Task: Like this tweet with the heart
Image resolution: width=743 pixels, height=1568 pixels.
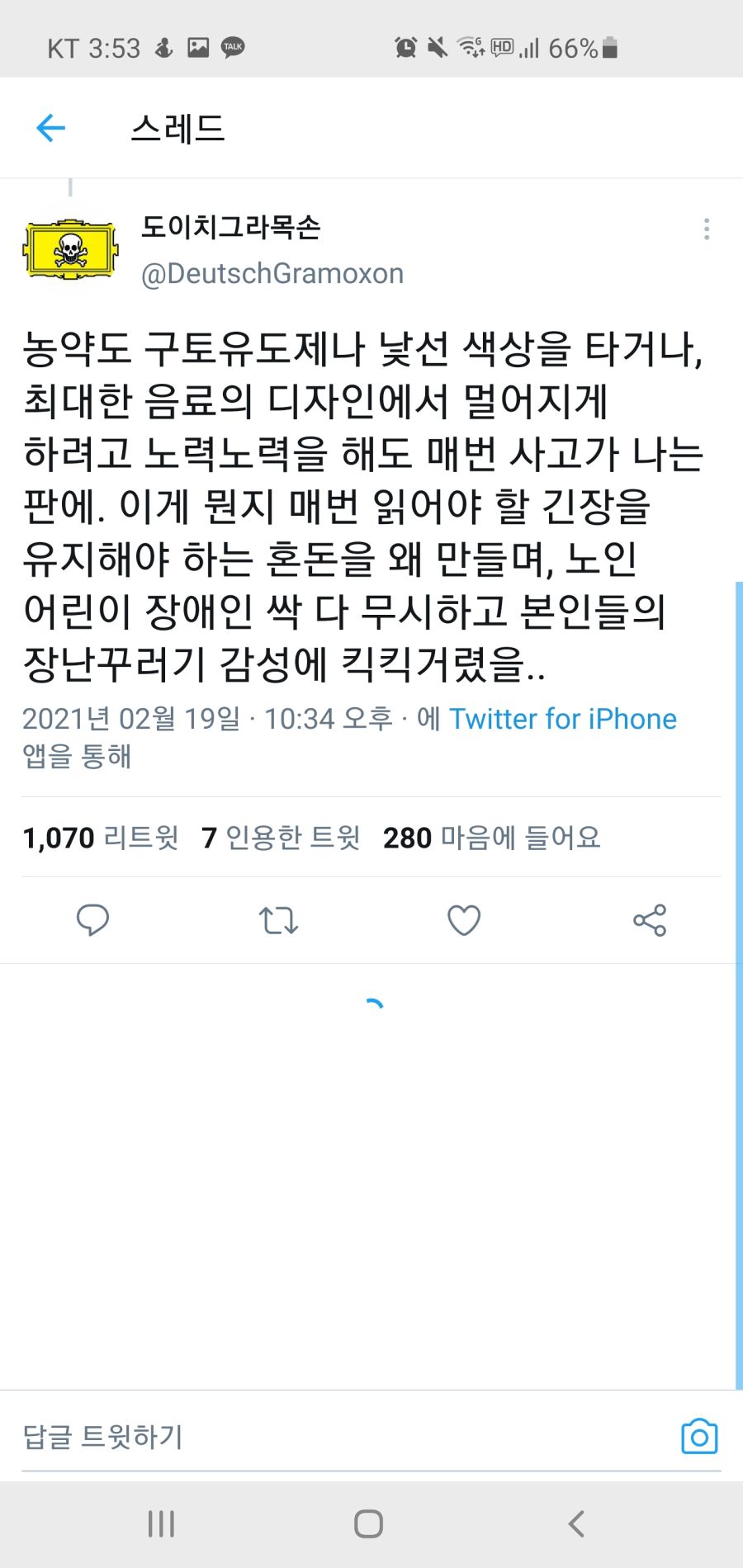Action: click(x=464, y=920)
